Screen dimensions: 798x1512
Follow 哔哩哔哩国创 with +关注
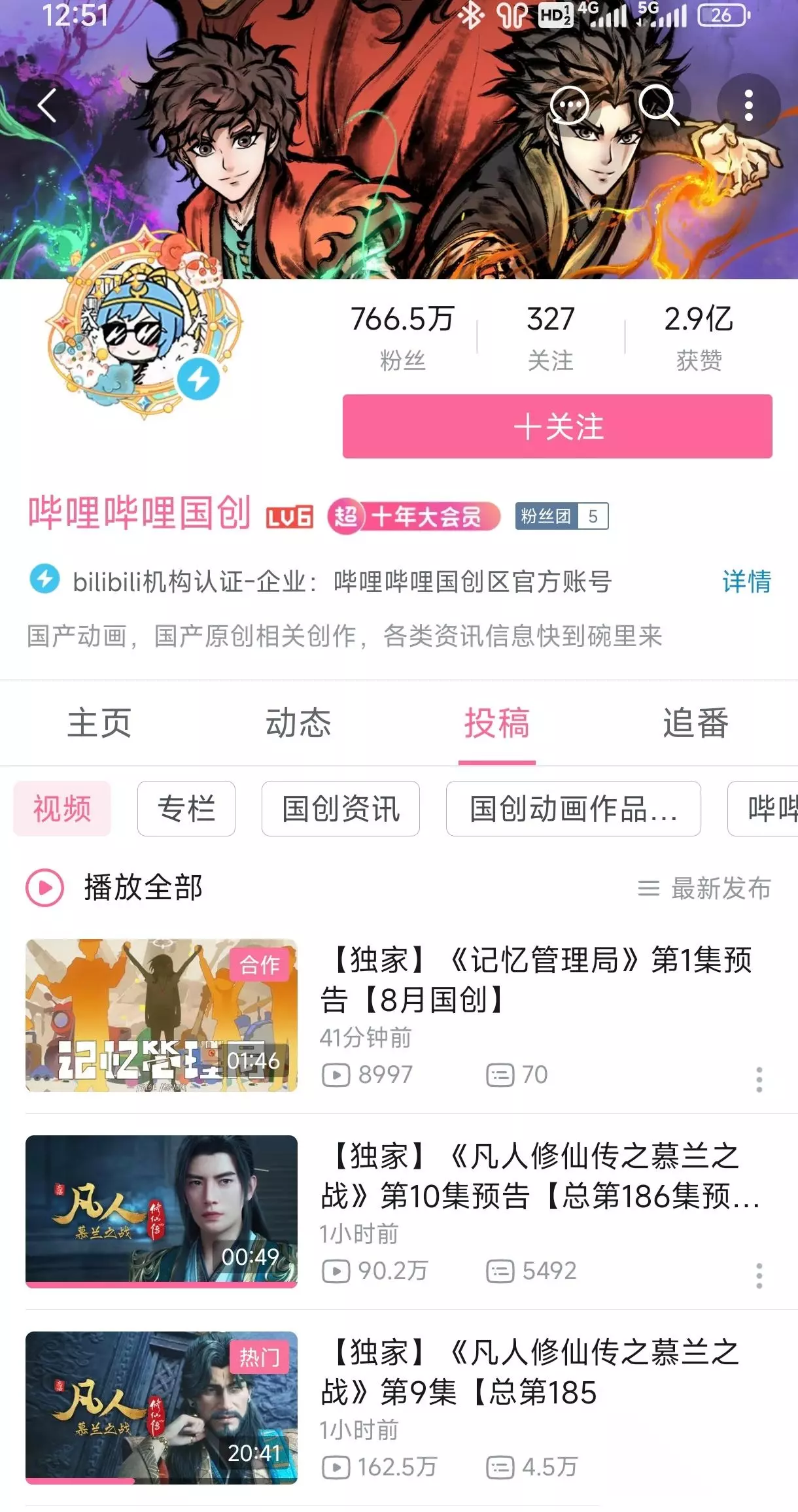557,426
